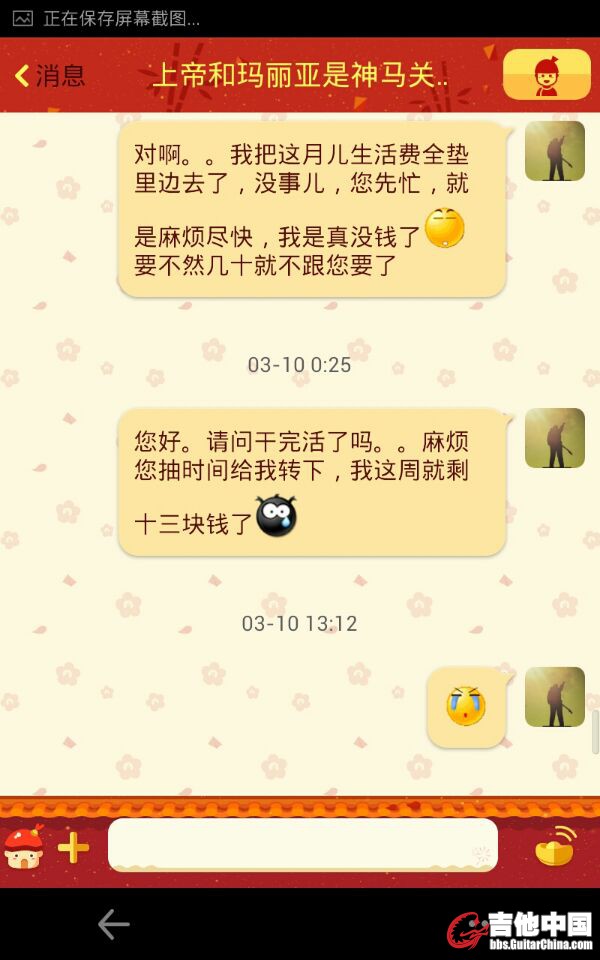Open sender avatar beside crying emoji message

pos(554,697)
